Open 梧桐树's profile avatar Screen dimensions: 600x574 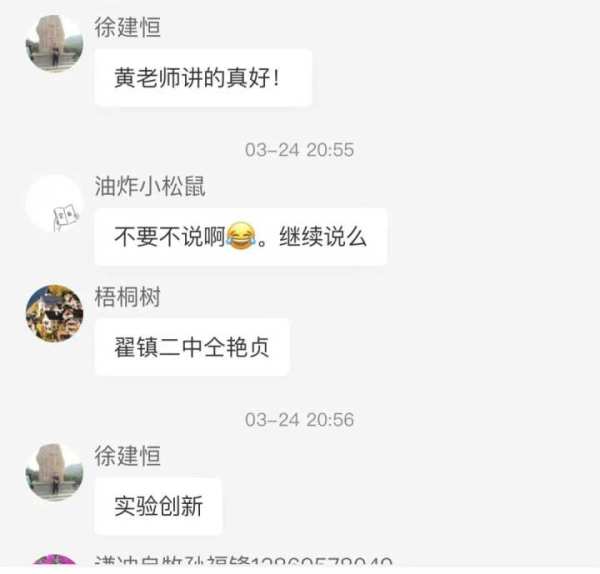pos(54,313)
